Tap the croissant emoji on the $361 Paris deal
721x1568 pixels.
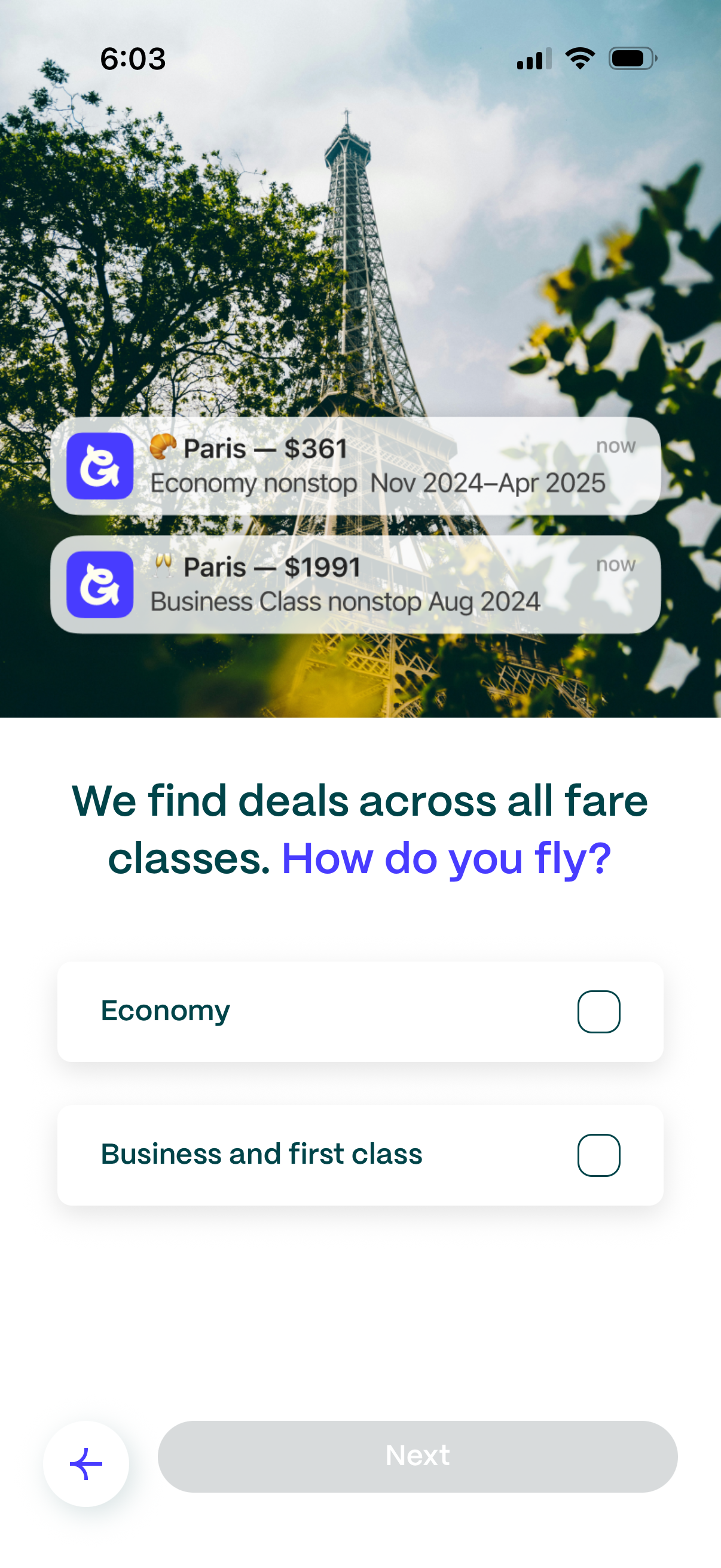tap(163, 448)
